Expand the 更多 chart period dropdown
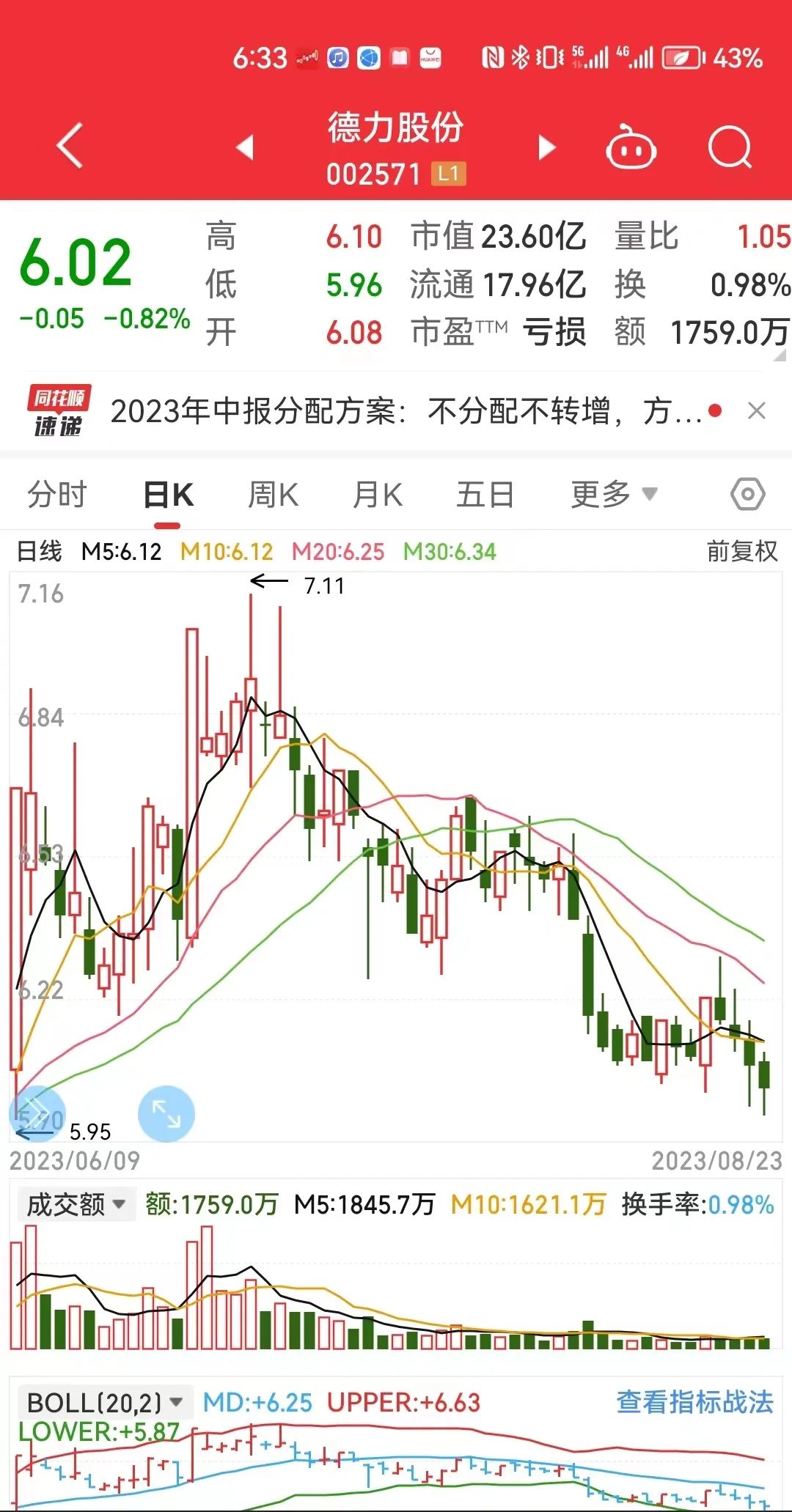Viewport: 792px width, 1512px height. tap(614, 495)
